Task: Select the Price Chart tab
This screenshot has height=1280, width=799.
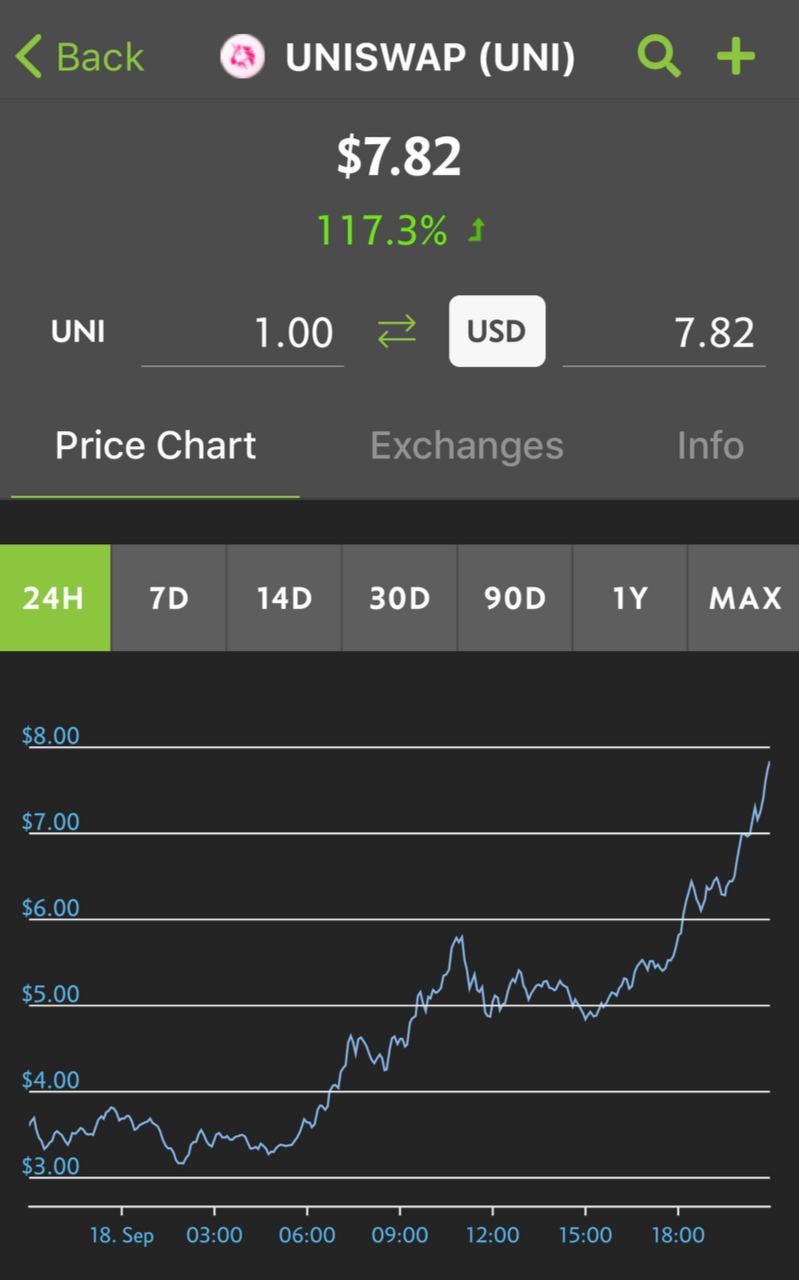Action: (156, 445)
